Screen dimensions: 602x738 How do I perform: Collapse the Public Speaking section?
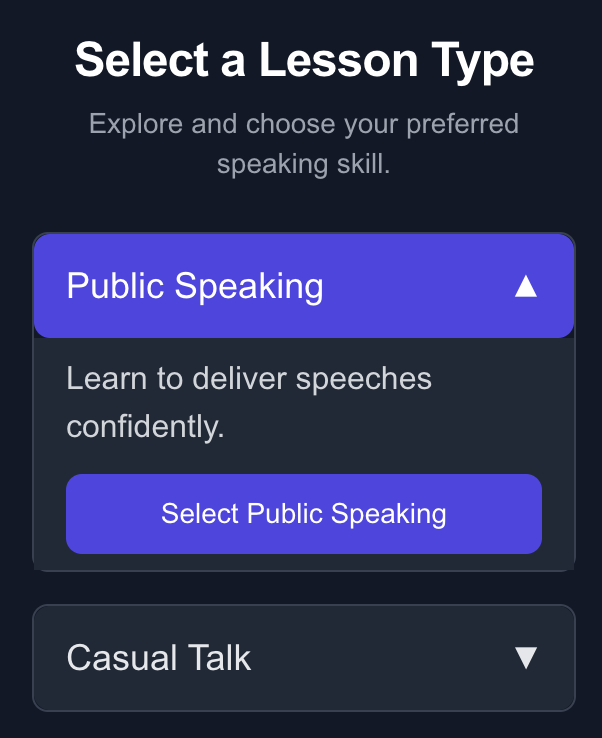click(x=304, y=286)
